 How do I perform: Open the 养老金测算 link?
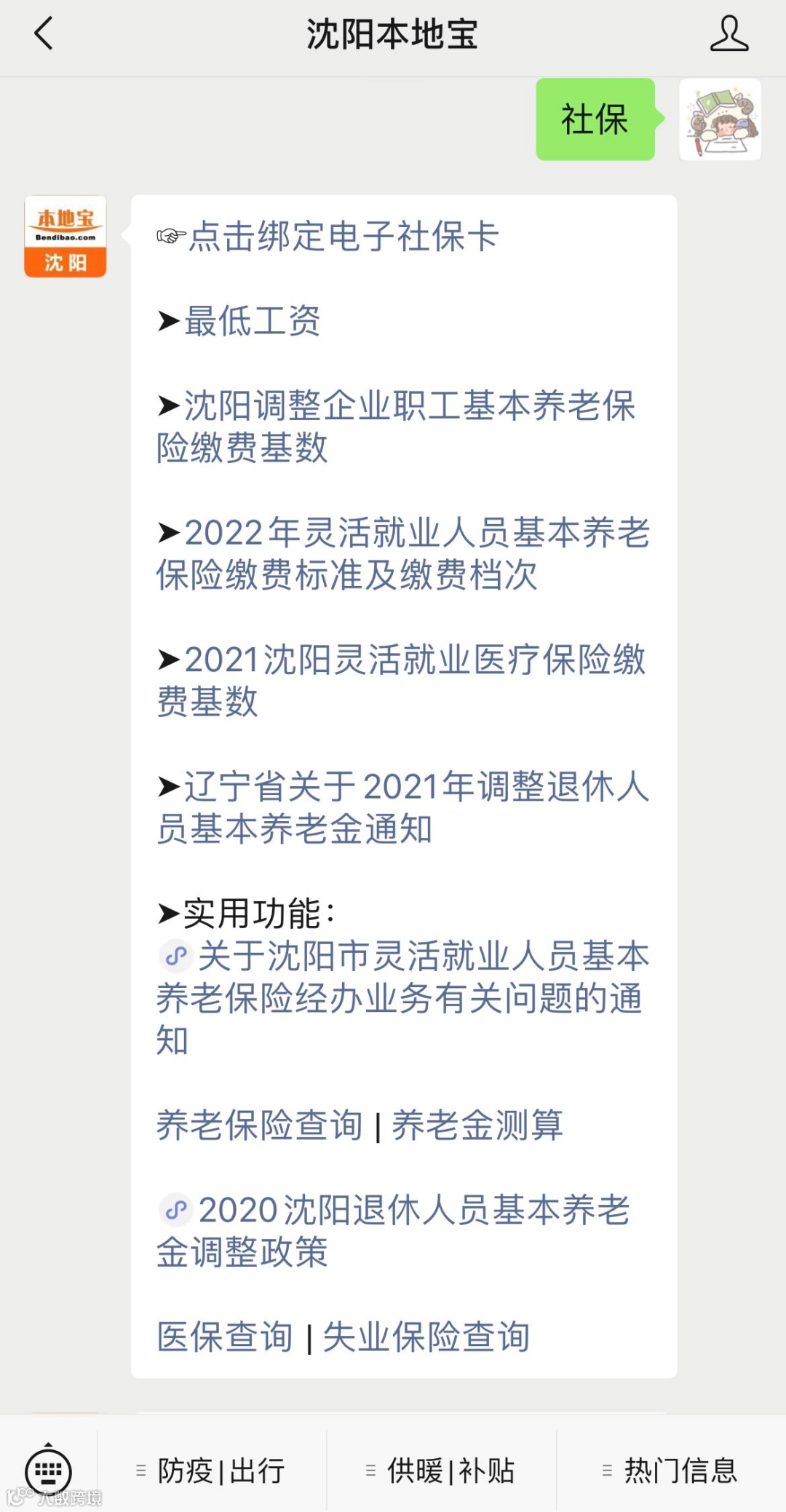pyautogui.click(x=477, y=1125)
